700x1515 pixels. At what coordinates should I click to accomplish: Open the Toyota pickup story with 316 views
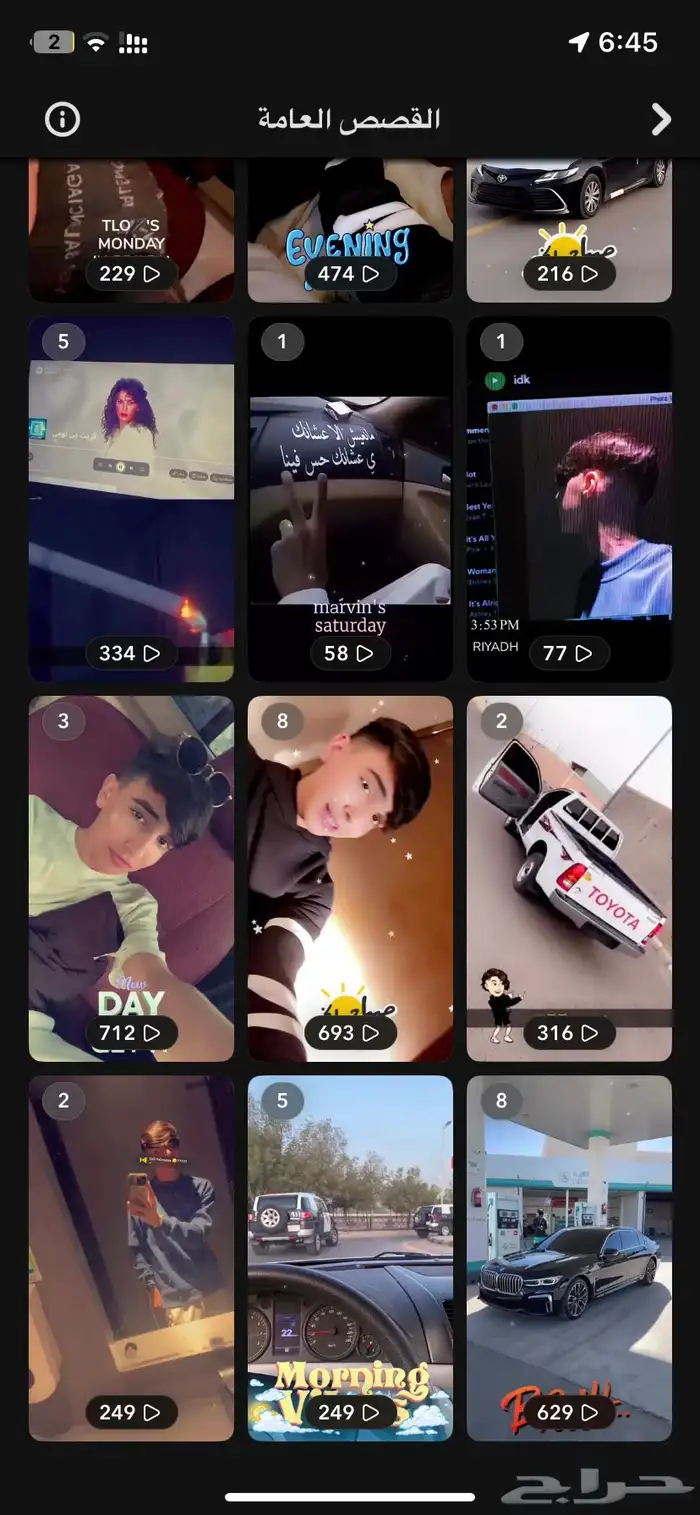(x=569, y=877)
